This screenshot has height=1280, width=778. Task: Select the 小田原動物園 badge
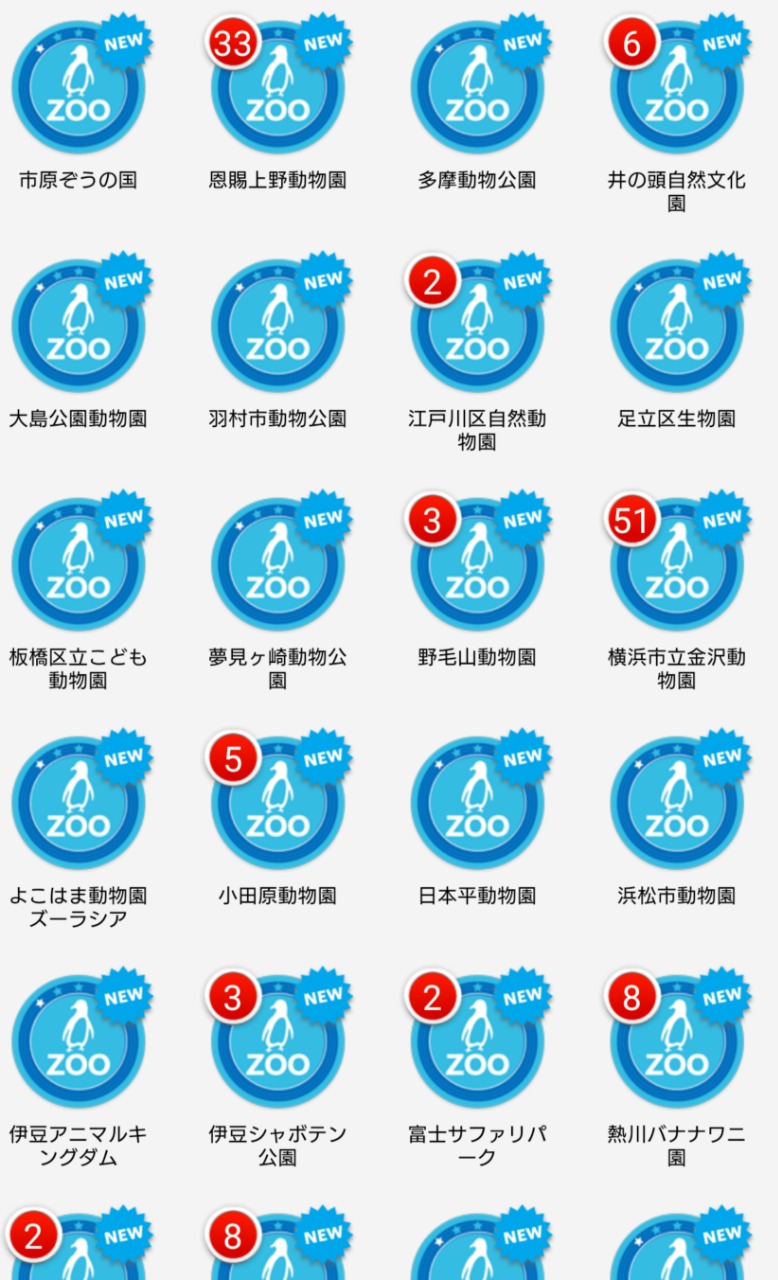(x=278, y=804)
